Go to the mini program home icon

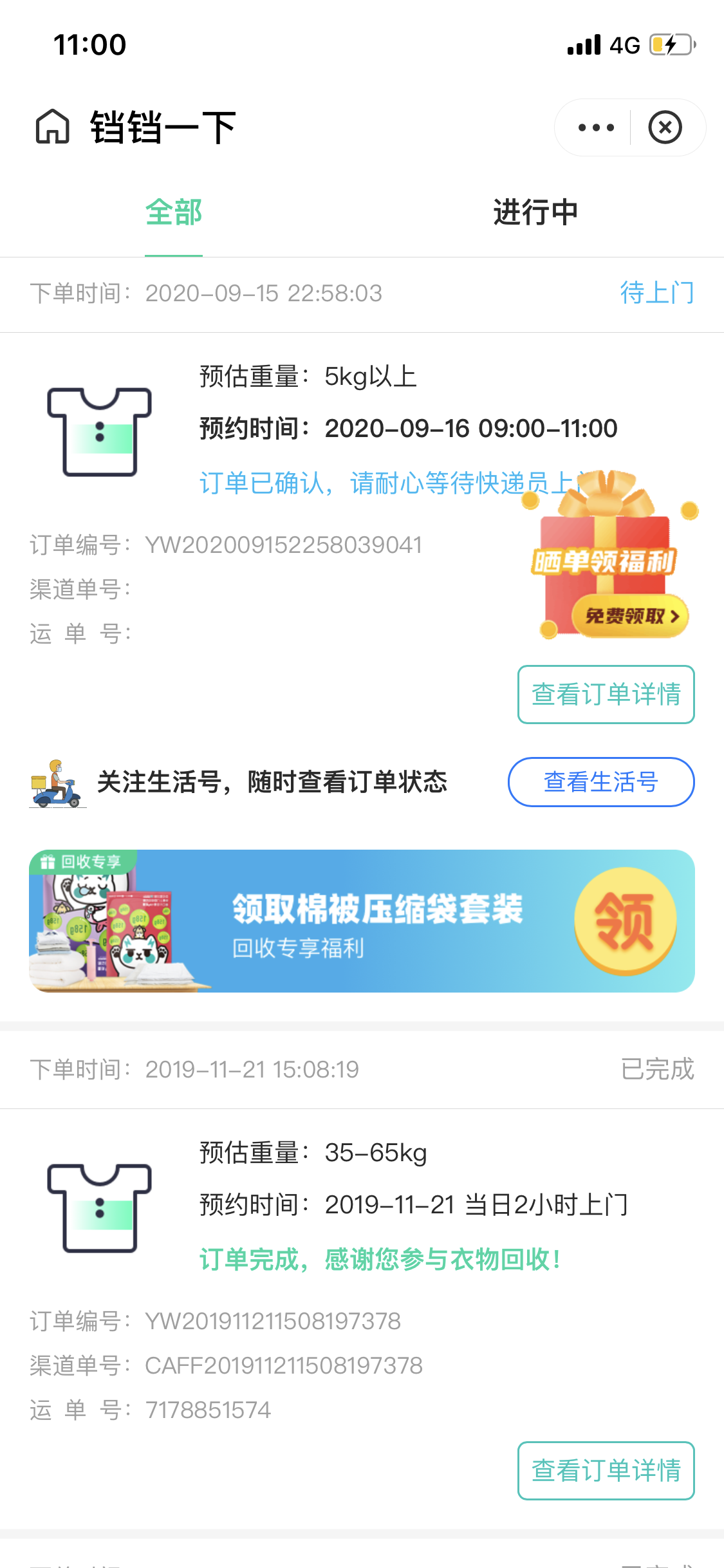point(52,126)
